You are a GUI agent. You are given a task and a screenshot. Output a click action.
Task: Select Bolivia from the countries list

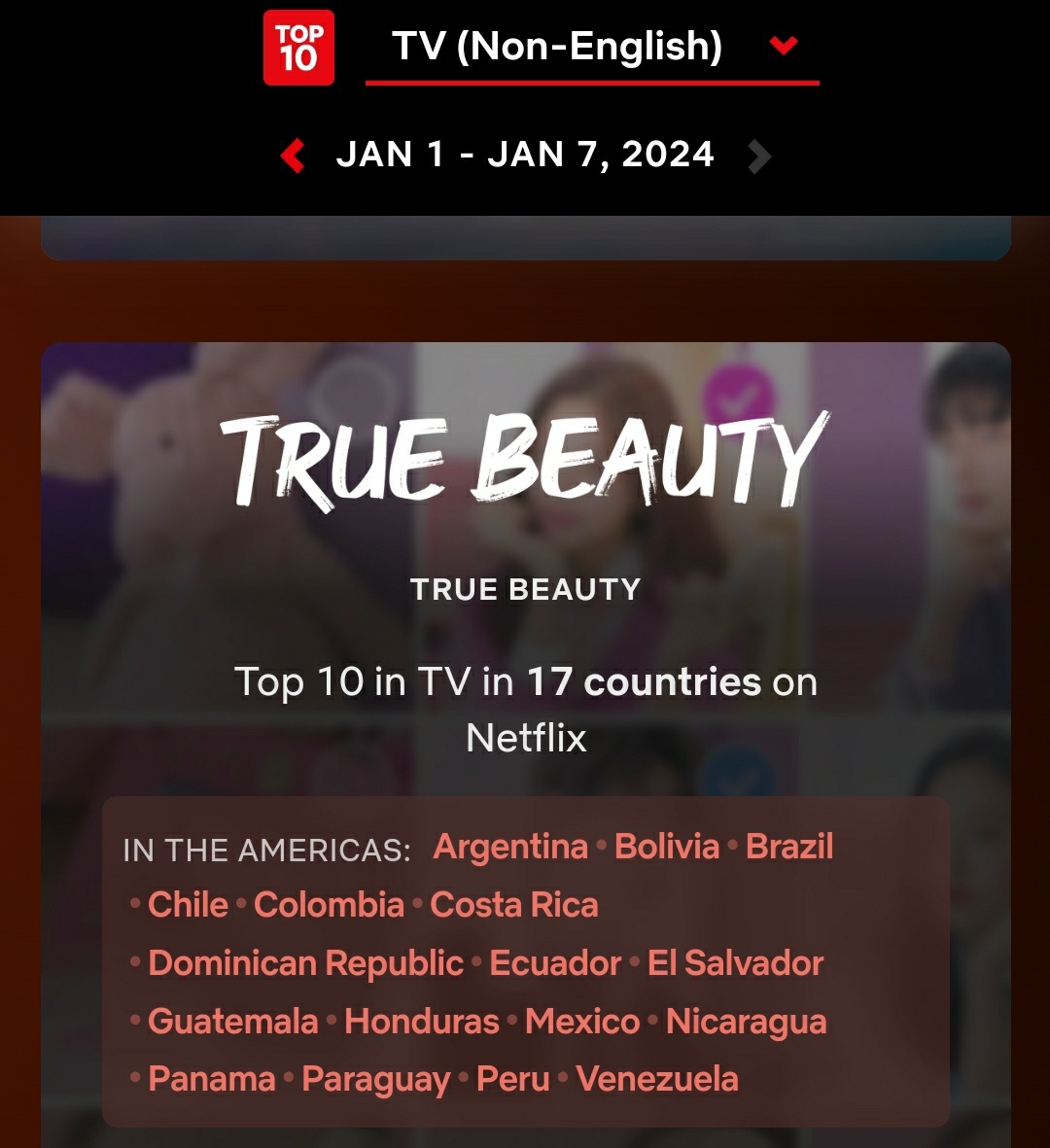coord(667,847)
